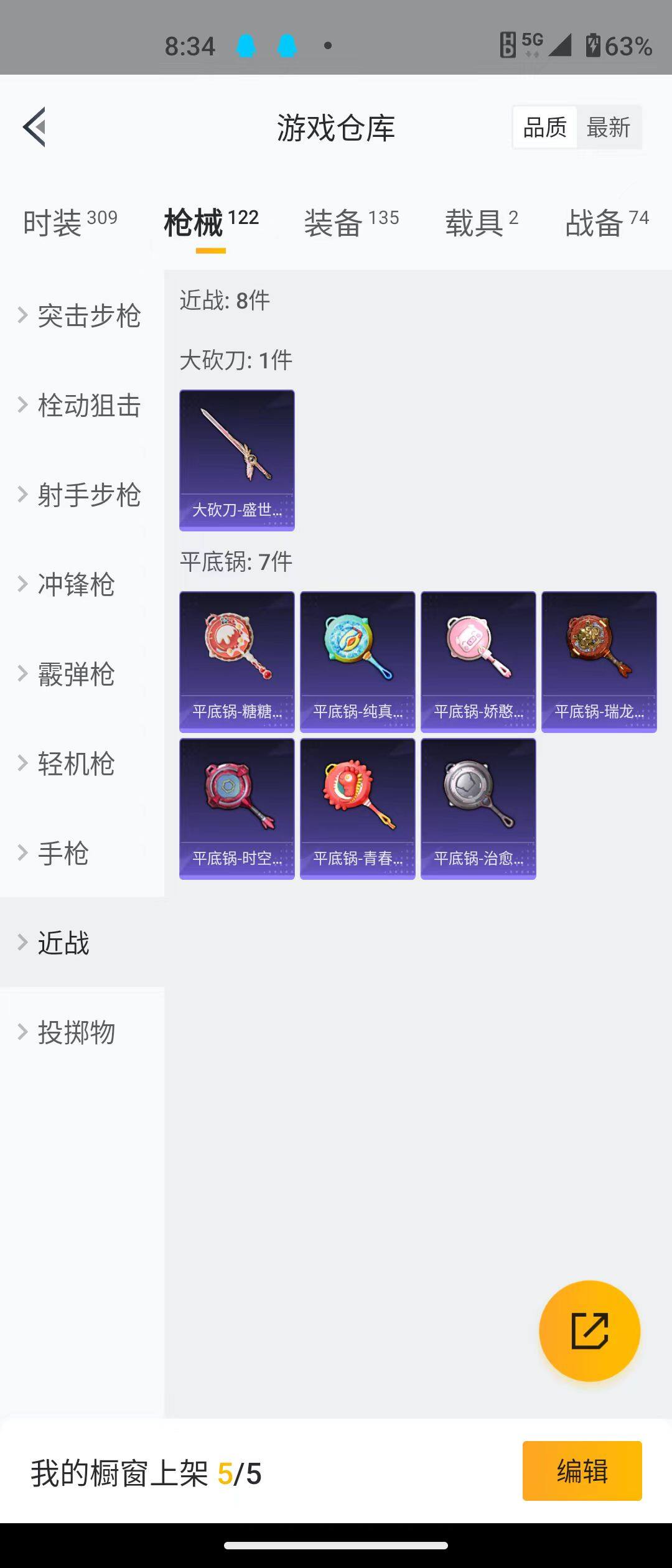Tap the yellow share floating button

[x=590, y=1330]
